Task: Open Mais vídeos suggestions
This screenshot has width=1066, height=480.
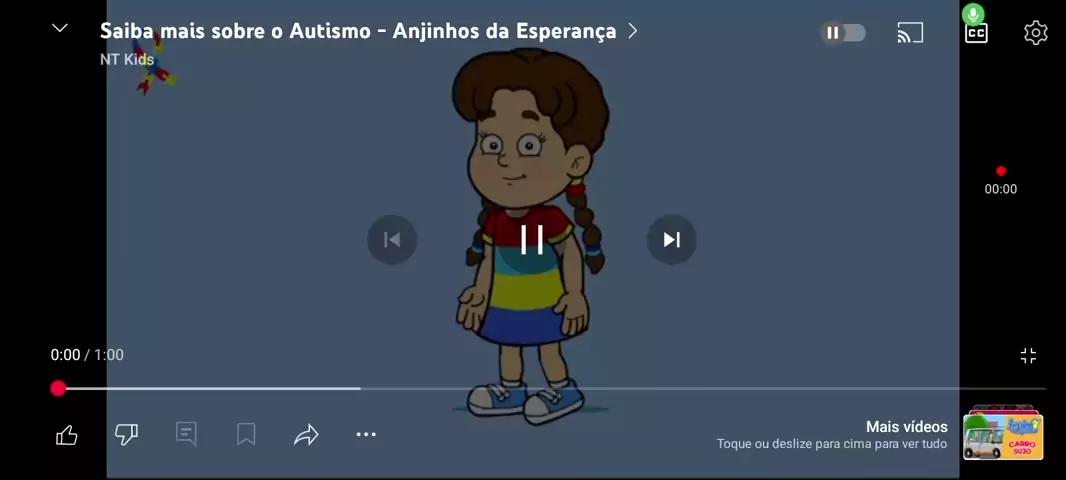Action: (905, 427)
